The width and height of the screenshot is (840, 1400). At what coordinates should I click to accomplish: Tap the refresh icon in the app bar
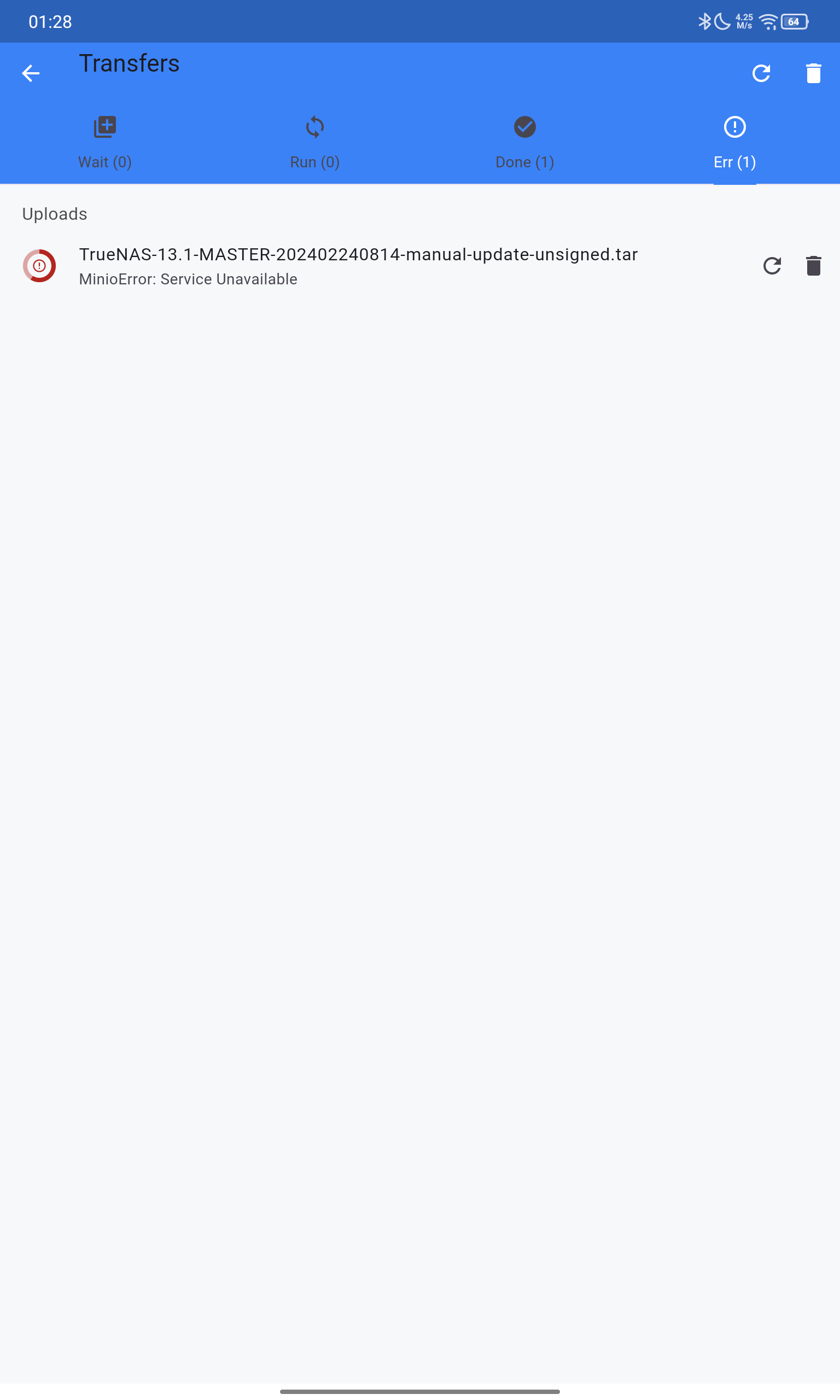pyautogui.click(x=761, y=73)
